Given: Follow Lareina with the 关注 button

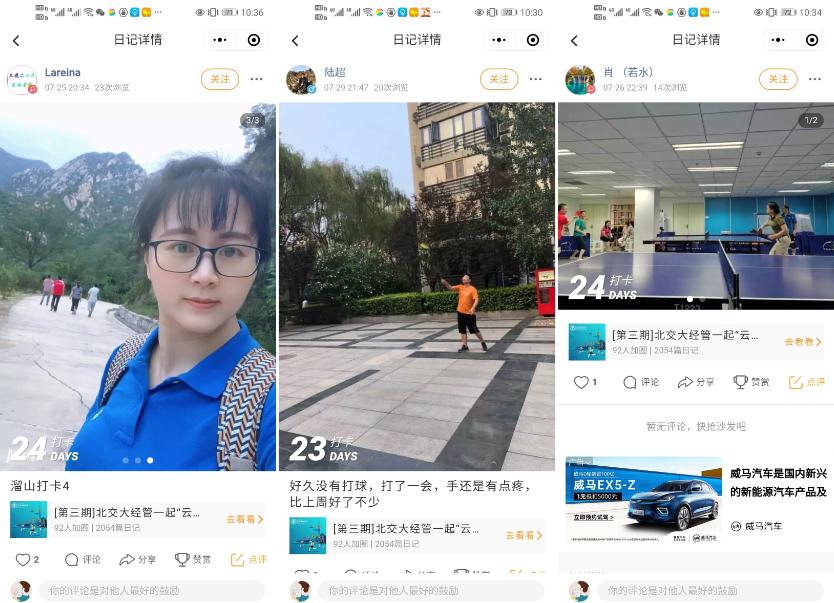Looking at the screenshot, I should 219,79.
